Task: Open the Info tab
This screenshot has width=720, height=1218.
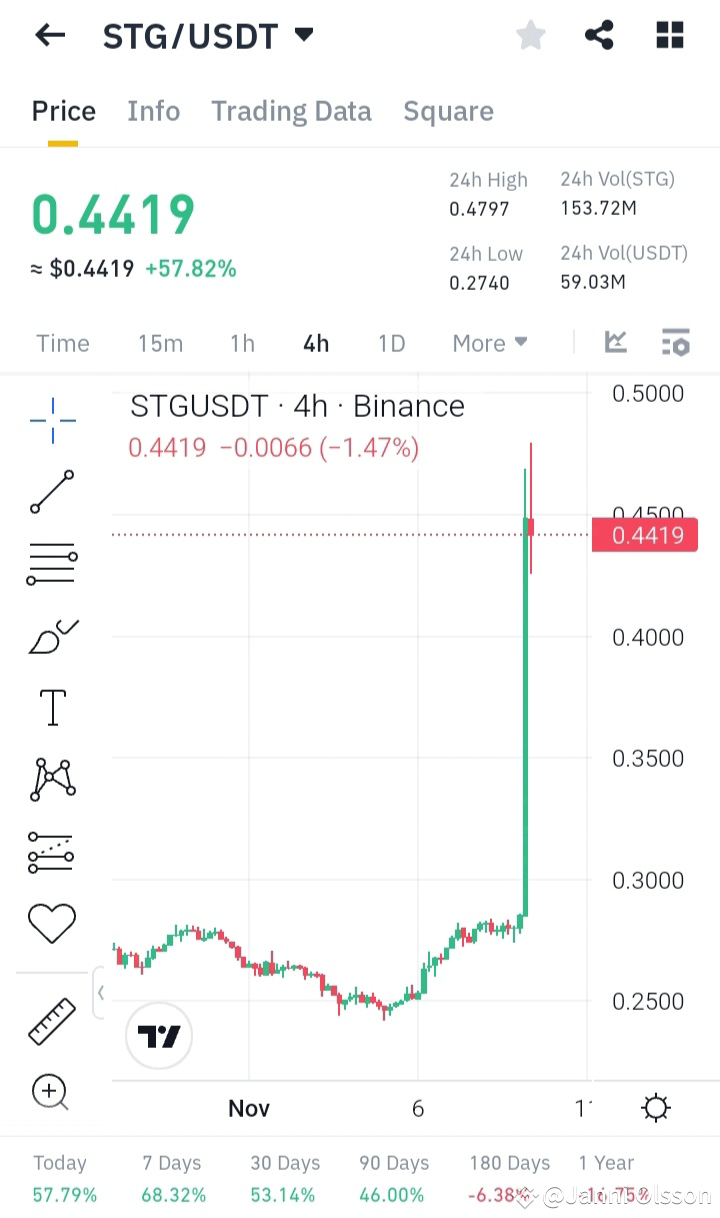Action: (x=153, y=111)
